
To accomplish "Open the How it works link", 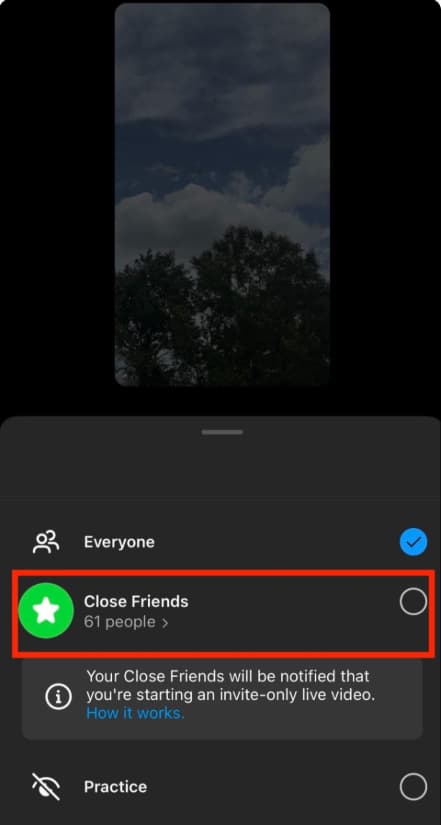I will click(135, 713).
